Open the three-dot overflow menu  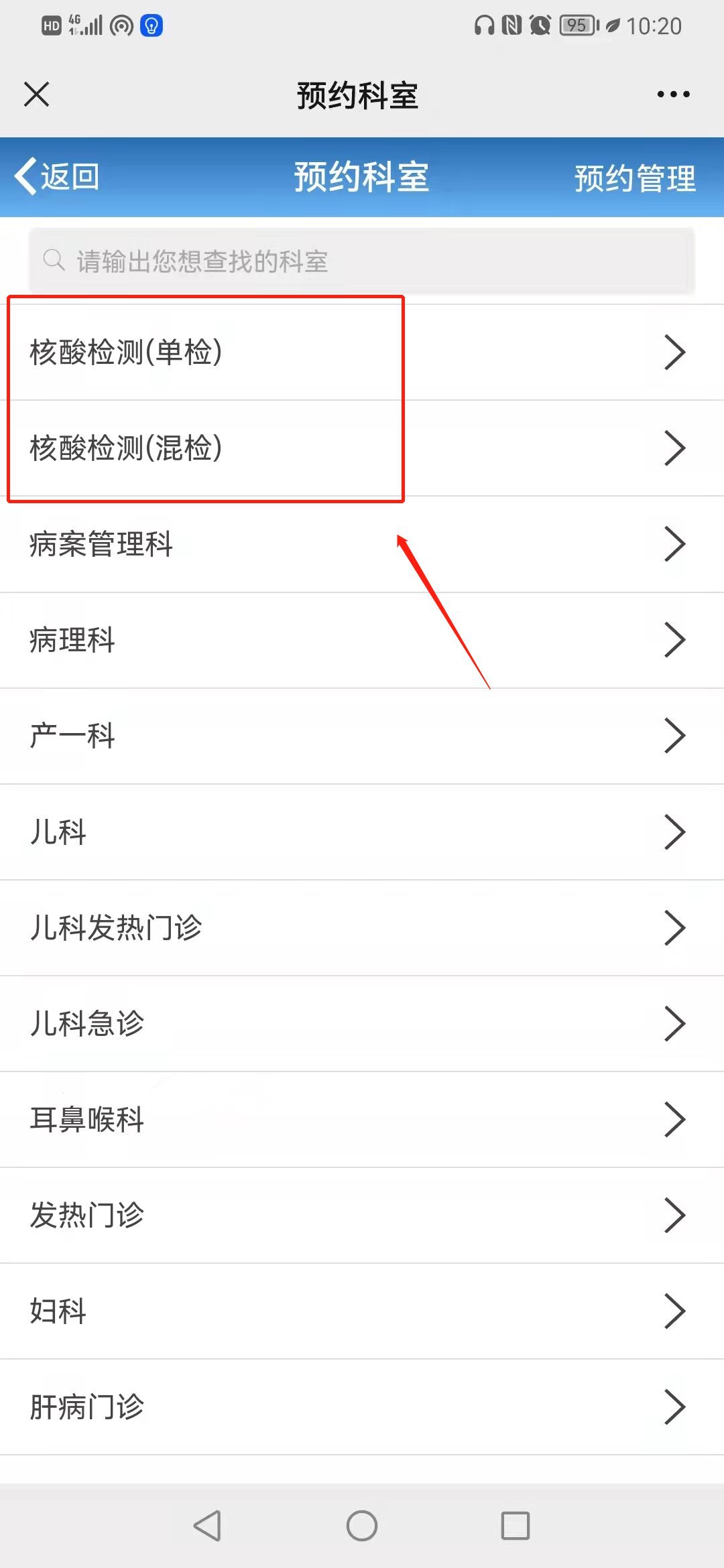click(673, 94)
